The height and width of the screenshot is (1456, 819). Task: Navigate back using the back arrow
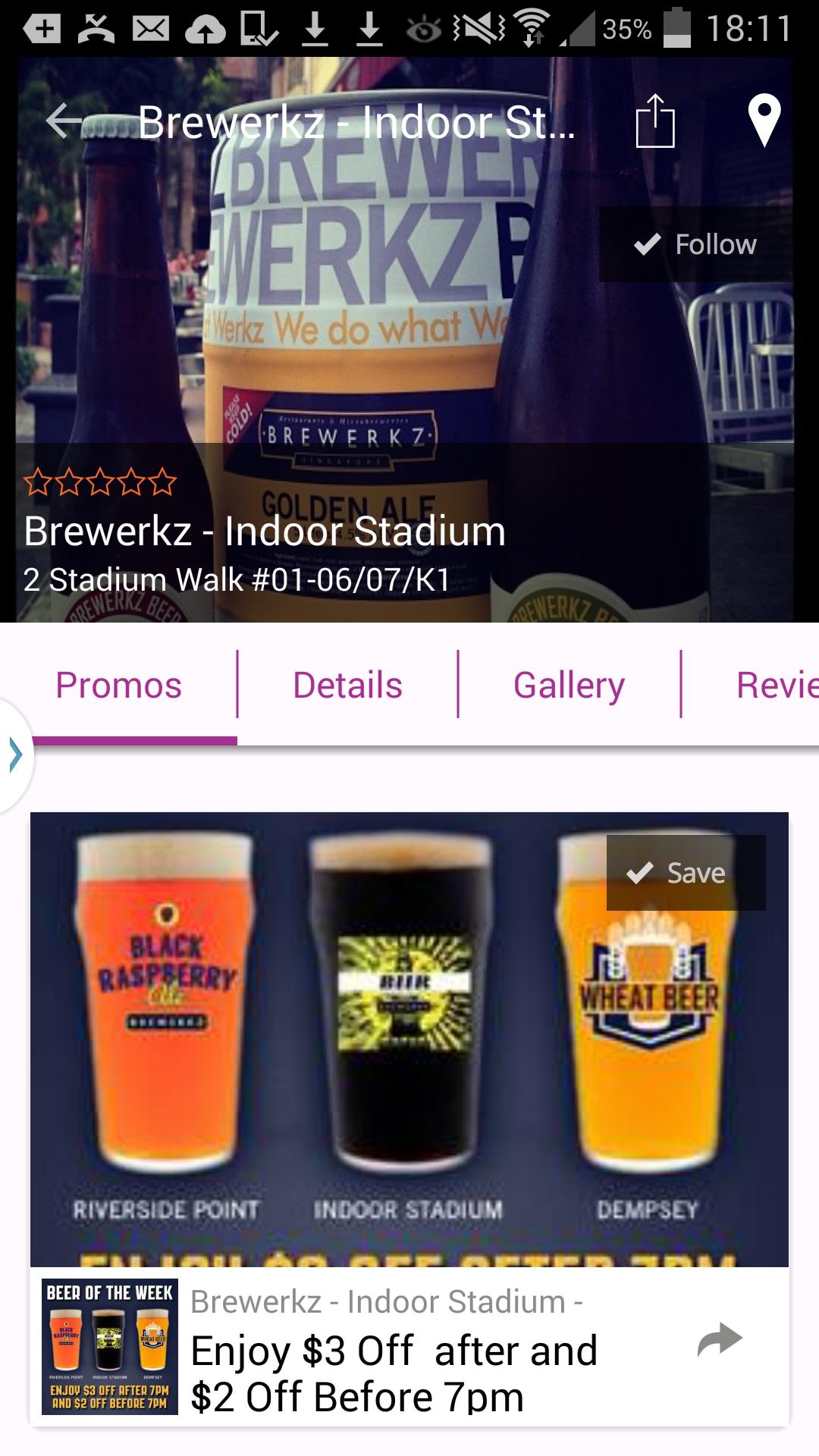click(63, 121)
